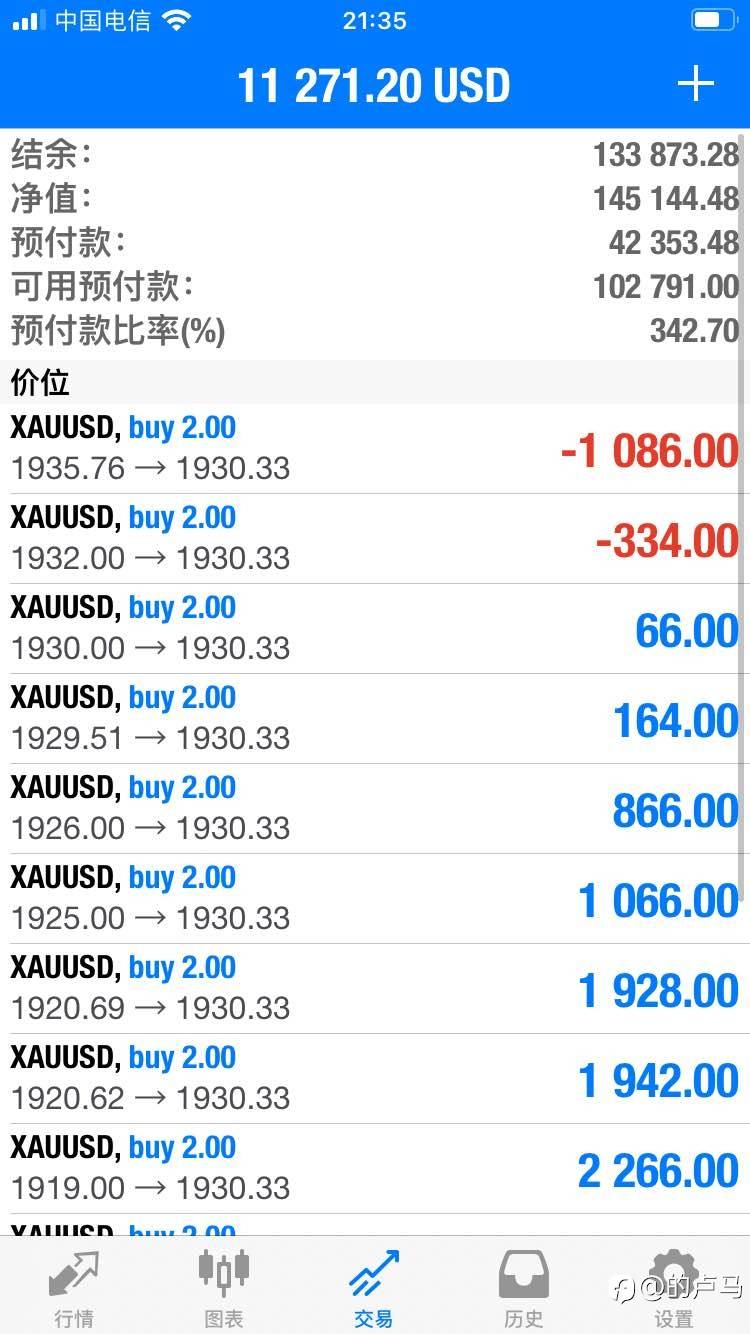Viewport: 750px width, 1334px height.
Task: Select the 交易 trade tab
Action: tap(374, 1289)
